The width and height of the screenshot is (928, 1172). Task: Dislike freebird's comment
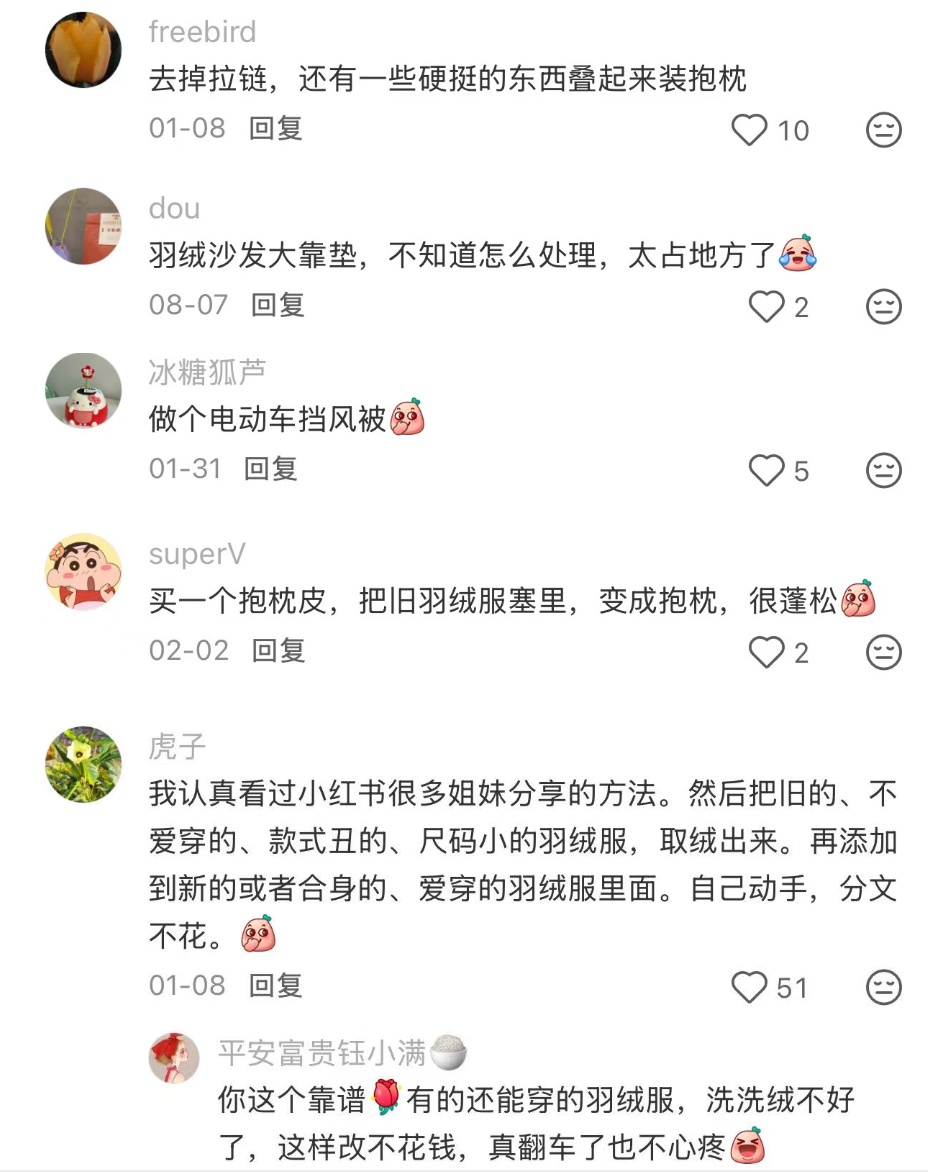883,130
